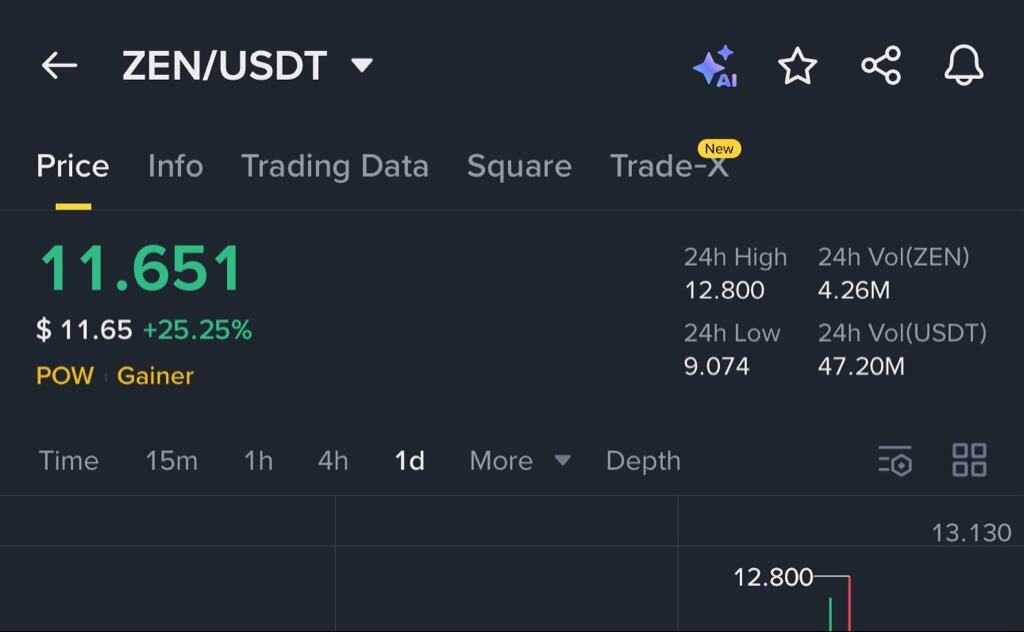Screen dimensions: 1024x632
Task: Select the 4h chart interval
Action: [x=333, y=461]
